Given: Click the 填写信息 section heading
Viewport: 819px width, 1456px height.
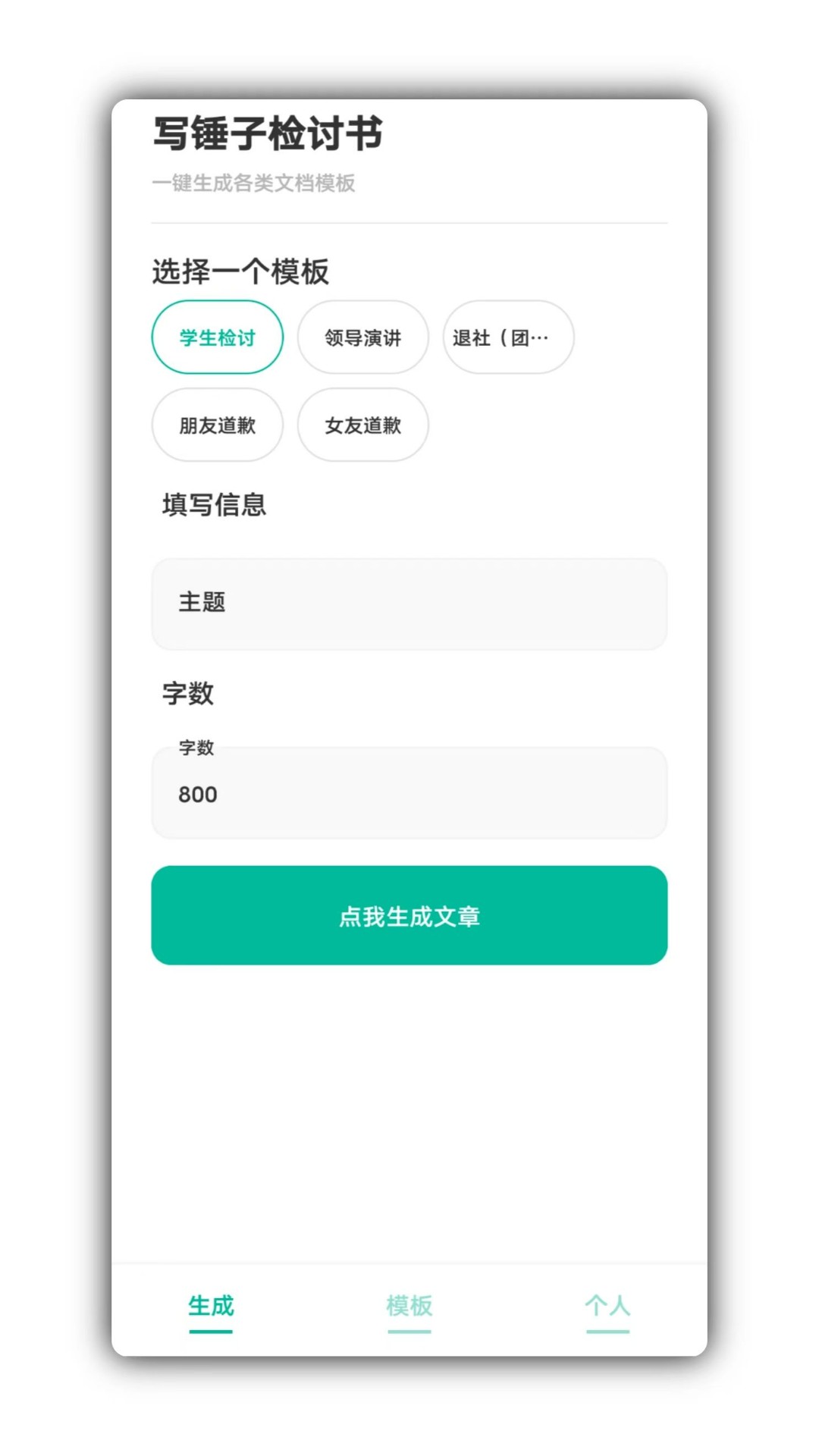Looking at the screenshot, I should pyautogui.click(x=215, y=504).
